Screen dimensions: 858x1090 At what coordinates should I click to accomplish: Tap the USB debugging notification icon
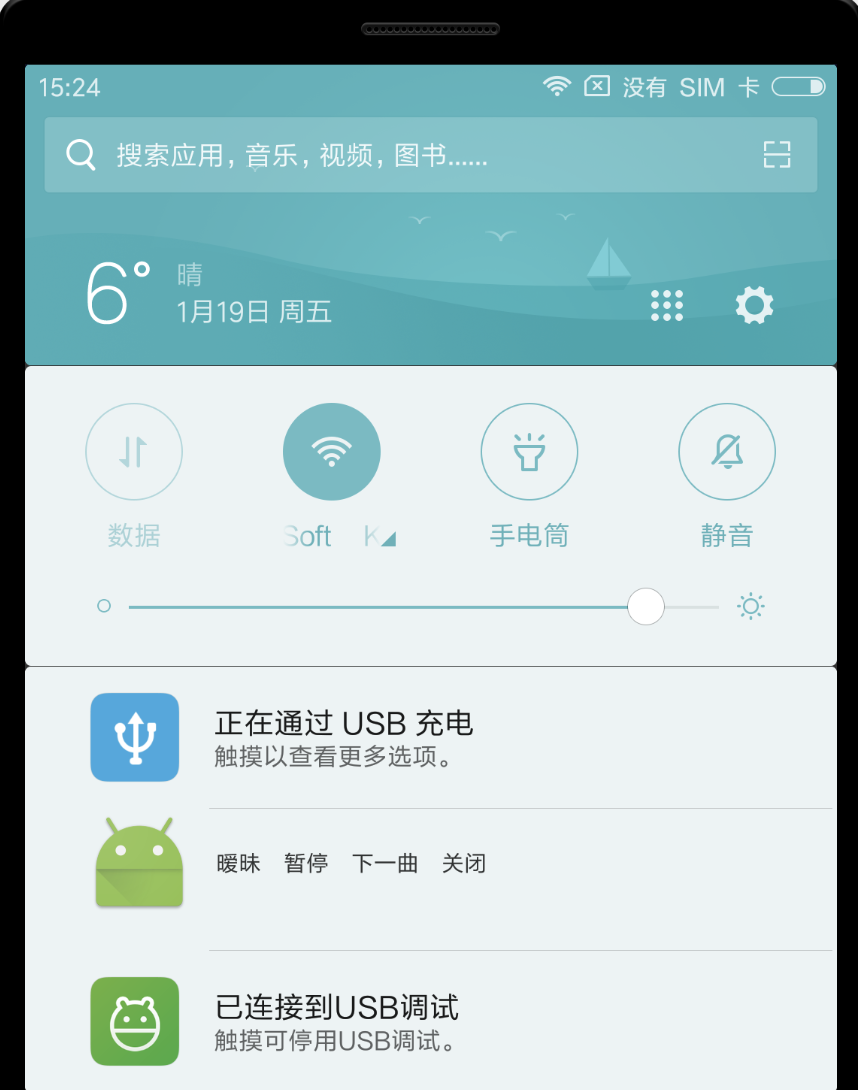click(138, 1021)
